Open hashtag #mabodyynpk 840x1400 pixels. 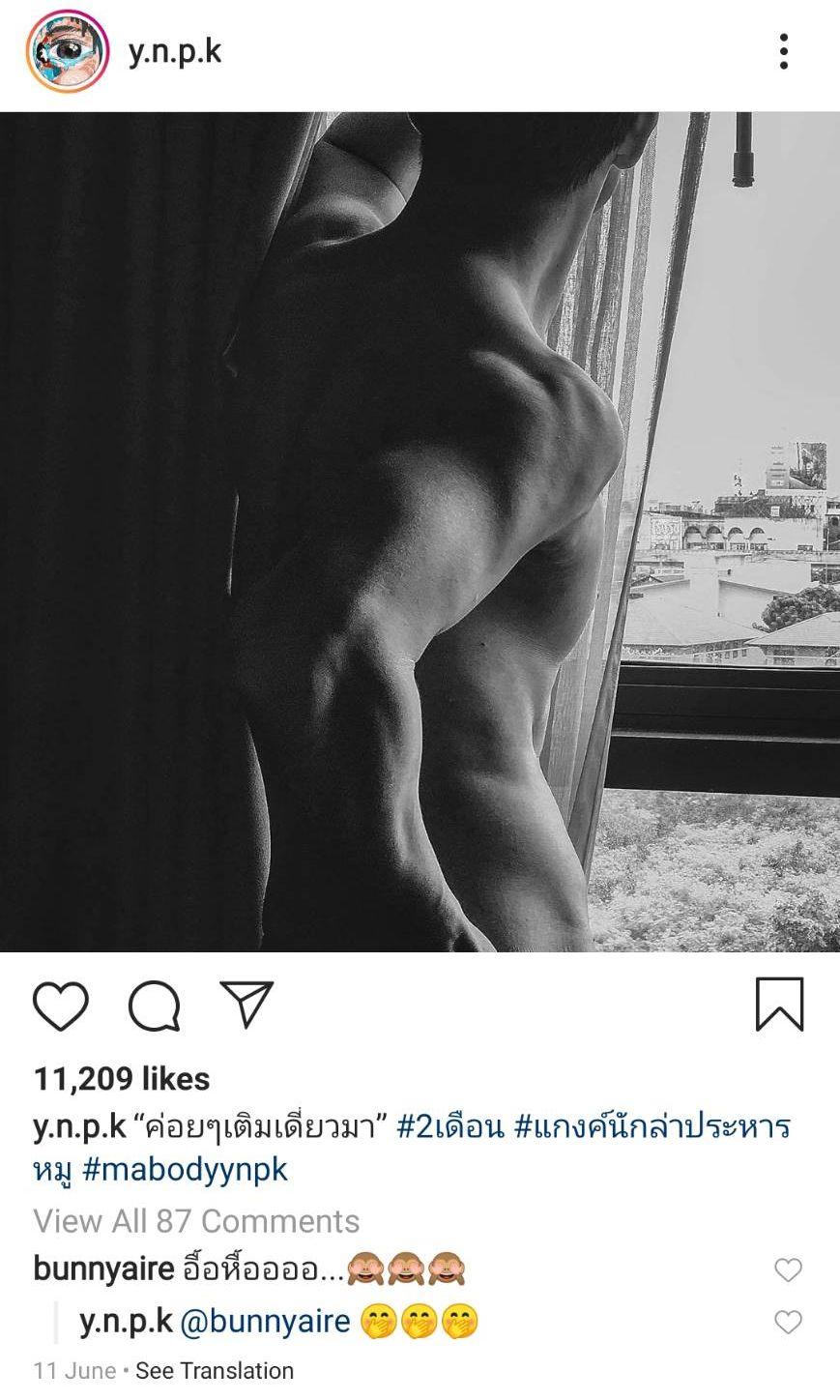(x=185, y=1170)
